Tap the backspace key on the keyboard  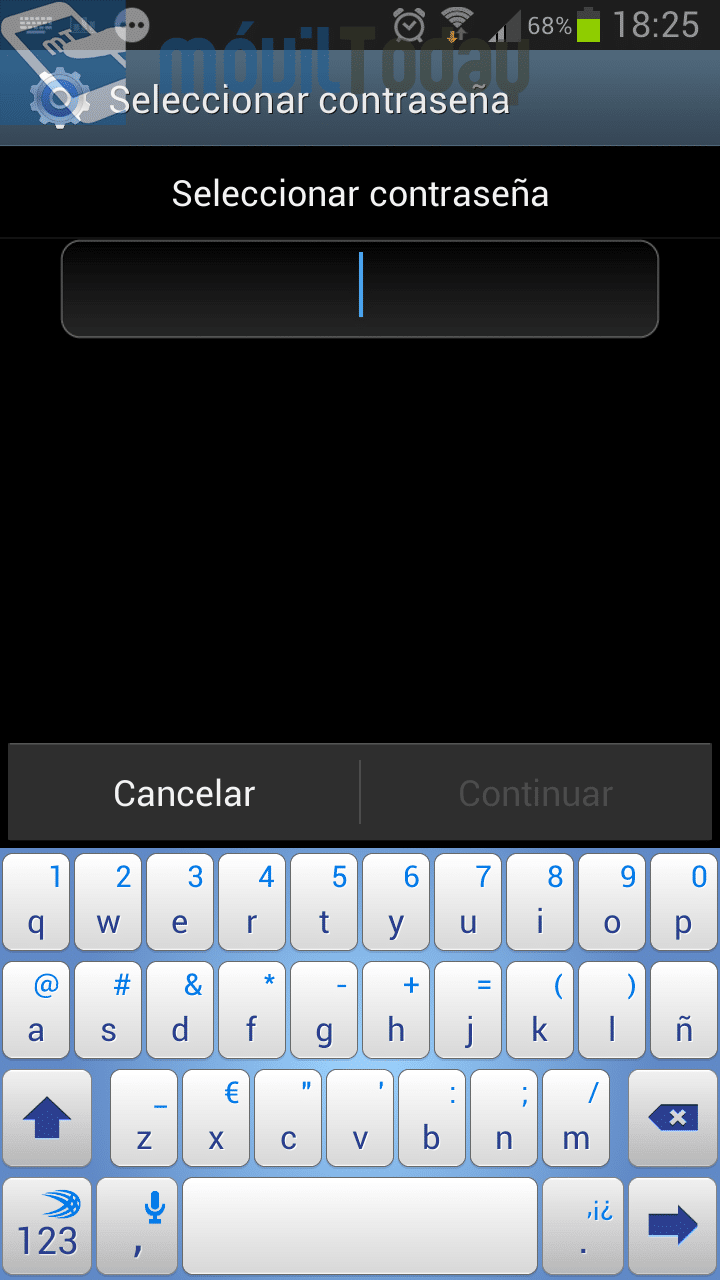pyautogui.click(x=673, y=1118)
